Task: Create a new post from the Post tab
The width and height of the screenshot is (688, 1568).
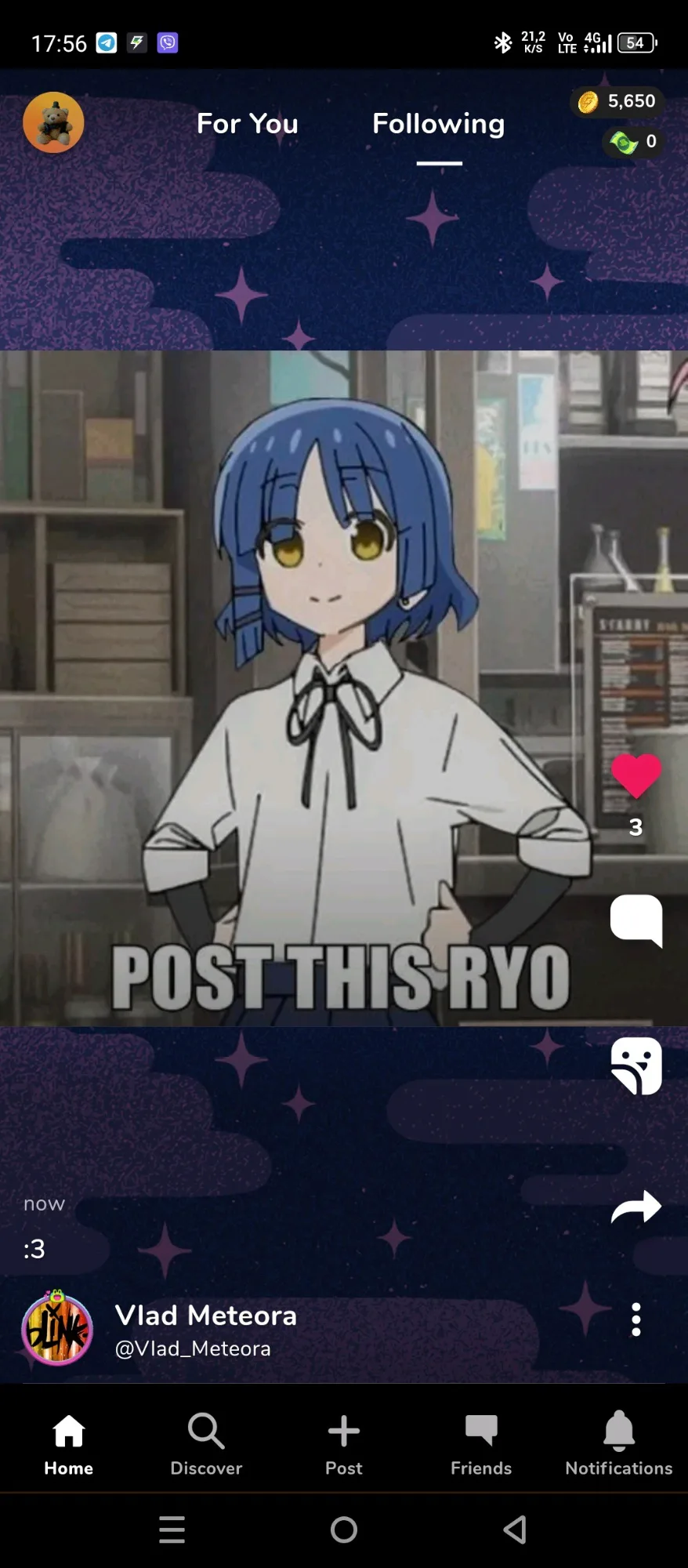Action: (x=344, y=1445)
